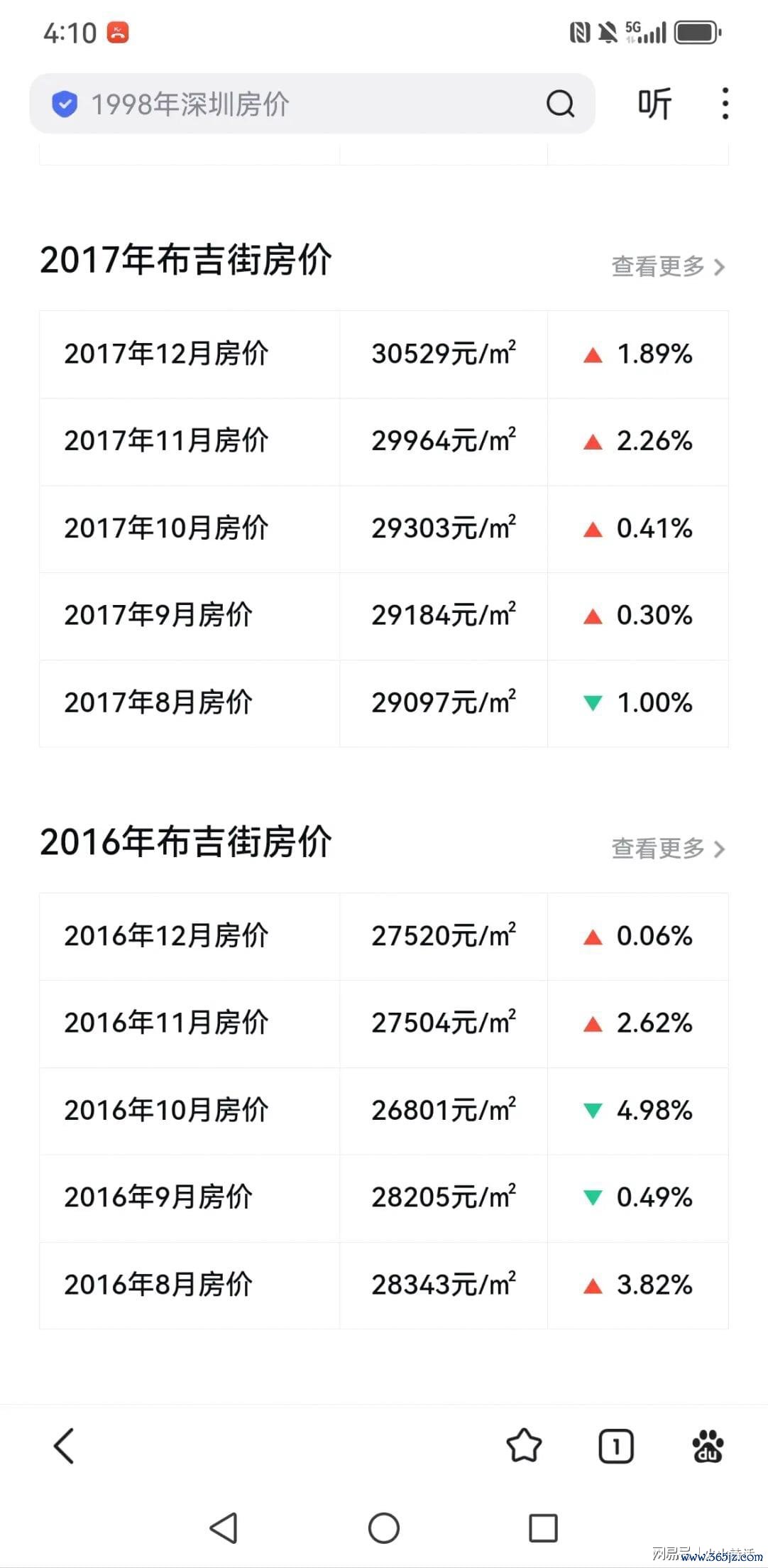Bookmark this page with the star icon

pos(524,1446)
